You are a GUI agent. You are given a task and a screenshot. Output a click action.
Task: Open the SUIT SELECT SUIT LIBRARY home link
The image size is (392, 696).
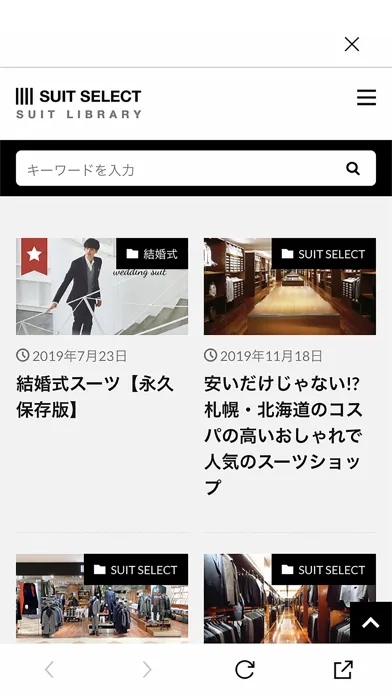tap(79, 103)
